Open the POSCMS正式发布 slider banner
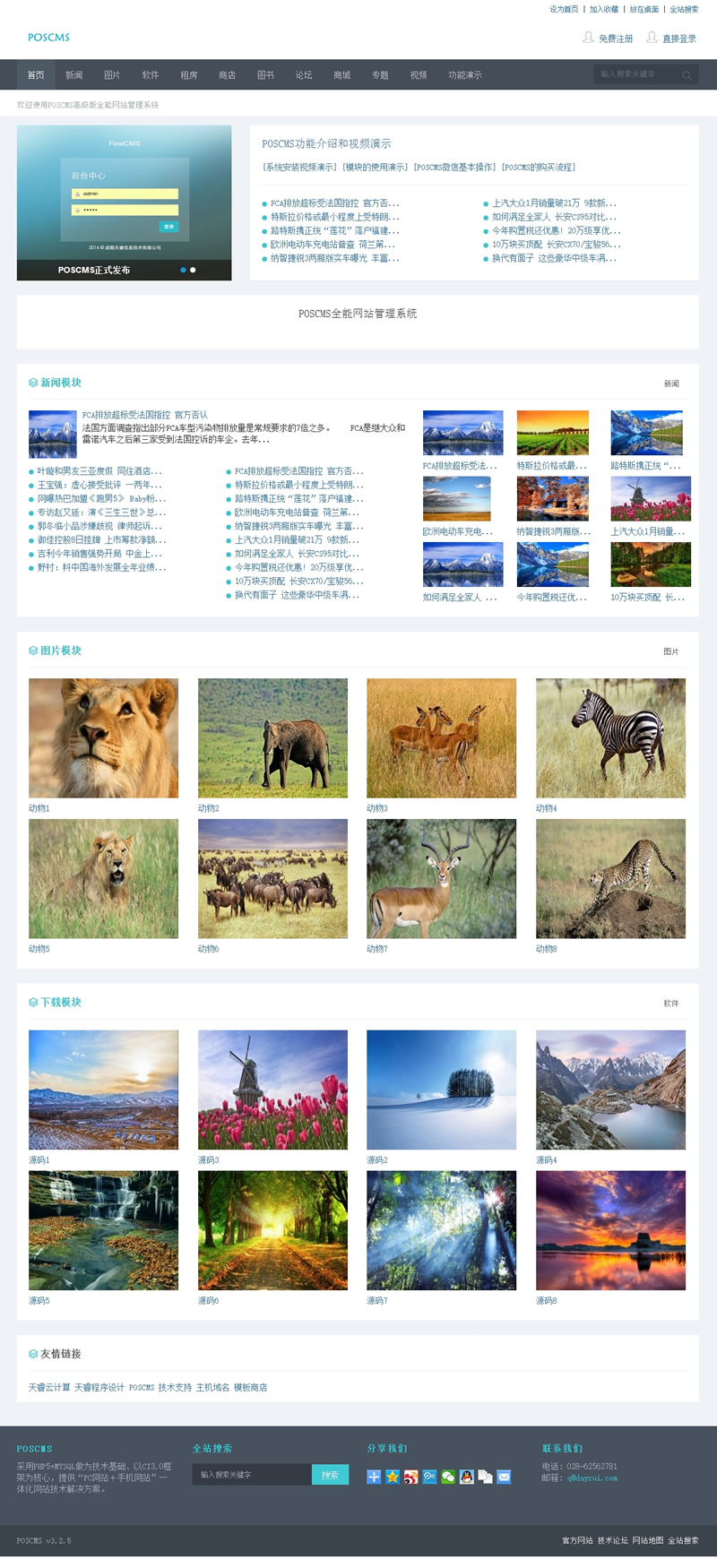The width and height of the screenshot is (717, 1568). 94,270
